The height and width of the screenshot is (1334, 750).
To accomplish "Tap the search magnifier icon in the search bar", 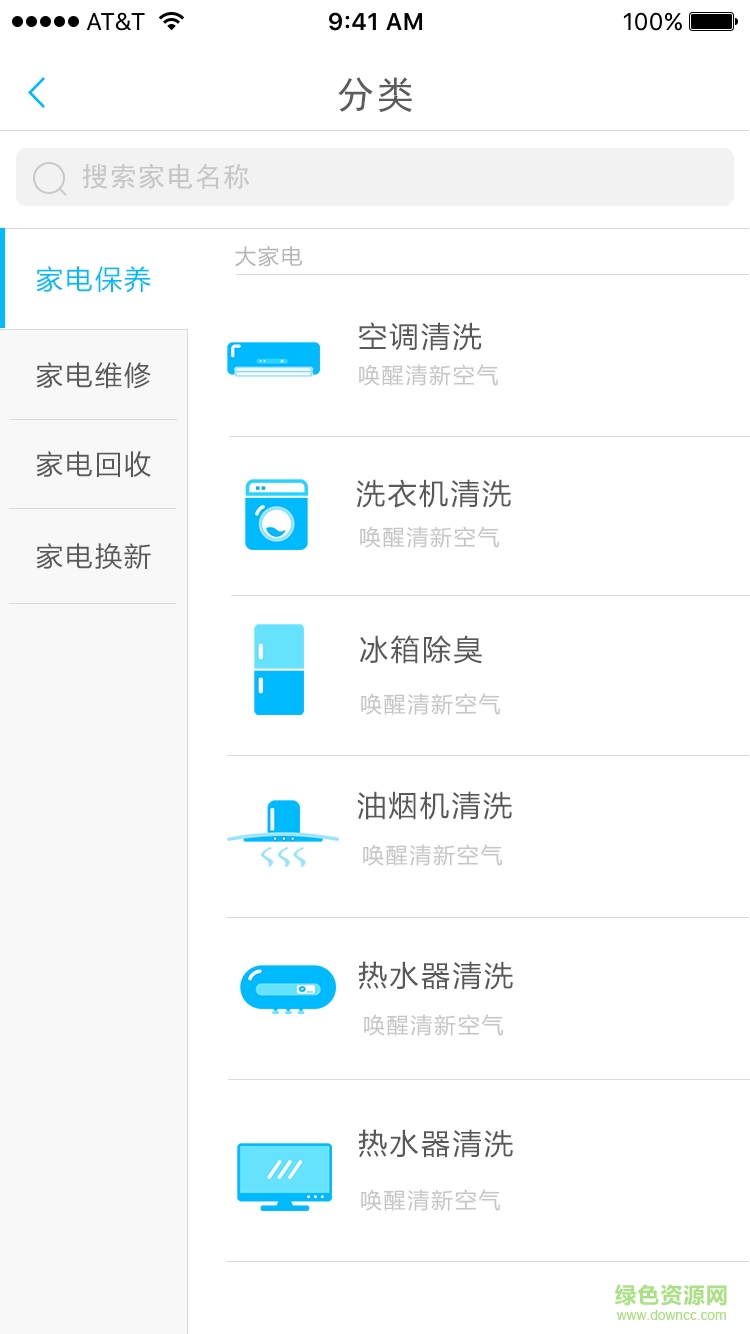I will tap(47, 177).
